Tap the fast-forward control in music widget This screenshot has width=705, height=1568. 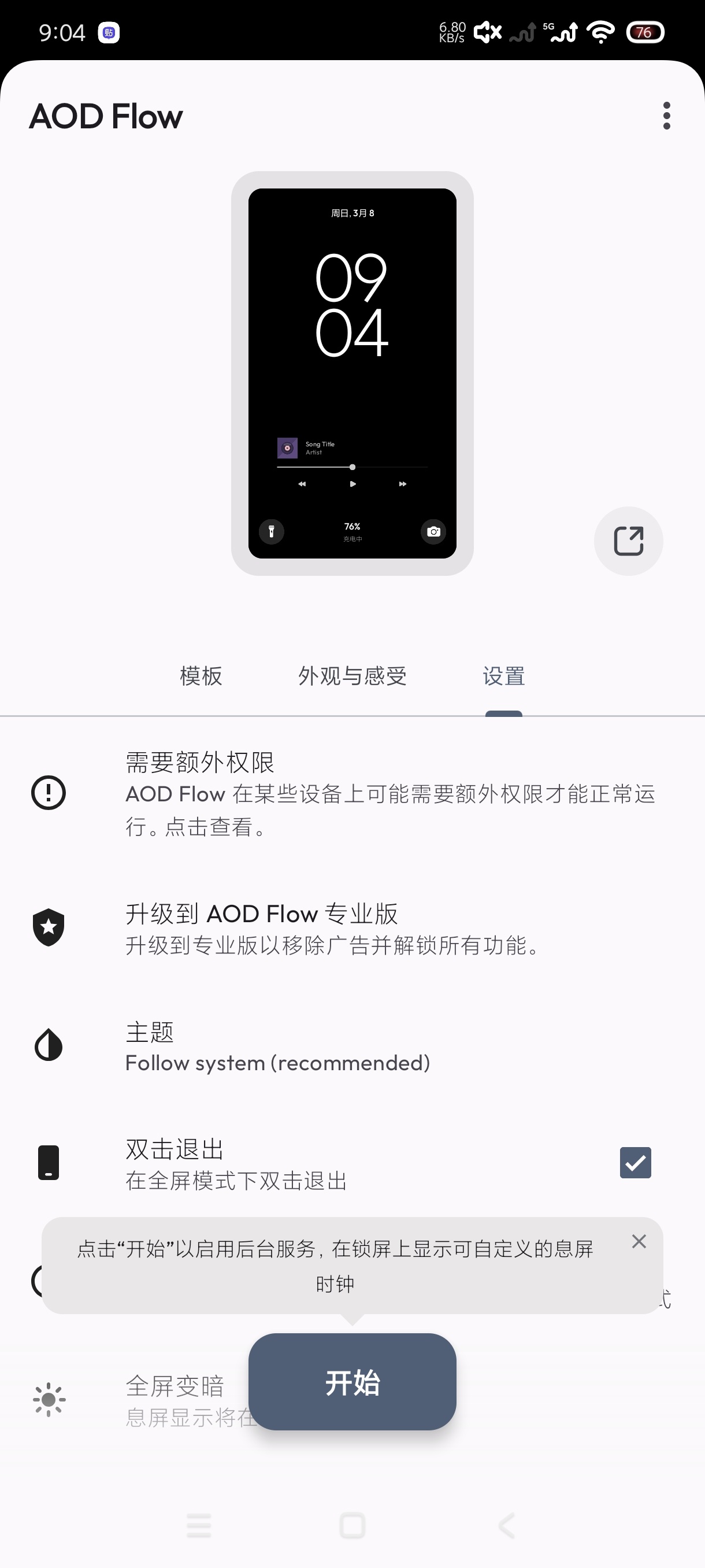[x=402, y=483]
